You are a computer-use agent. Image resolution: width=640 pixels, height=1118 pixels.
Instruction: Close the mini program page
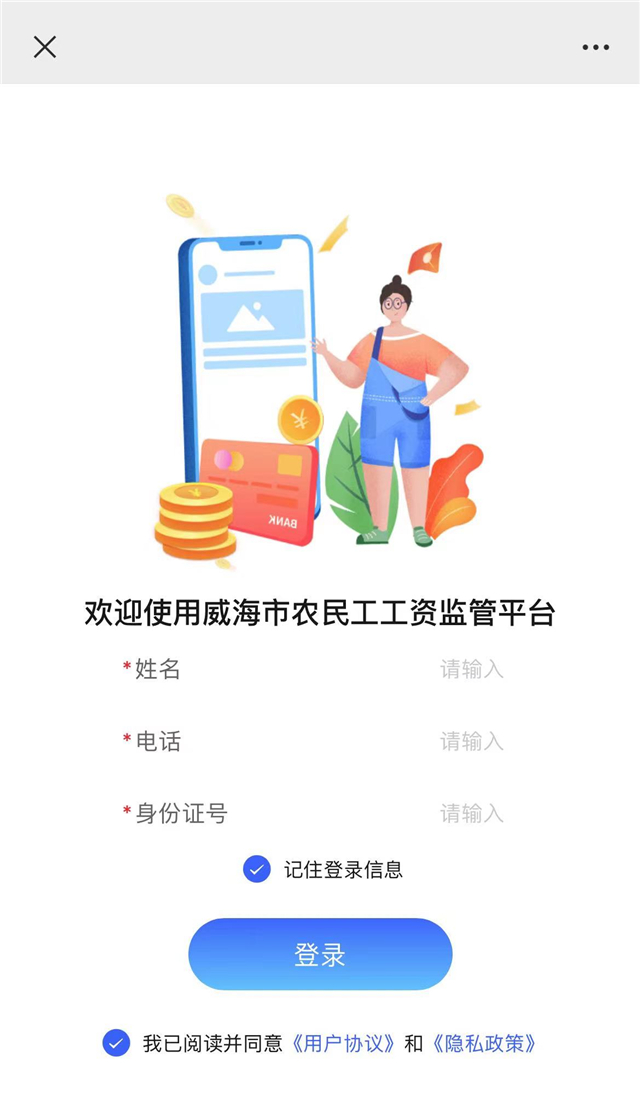point(45,46)
